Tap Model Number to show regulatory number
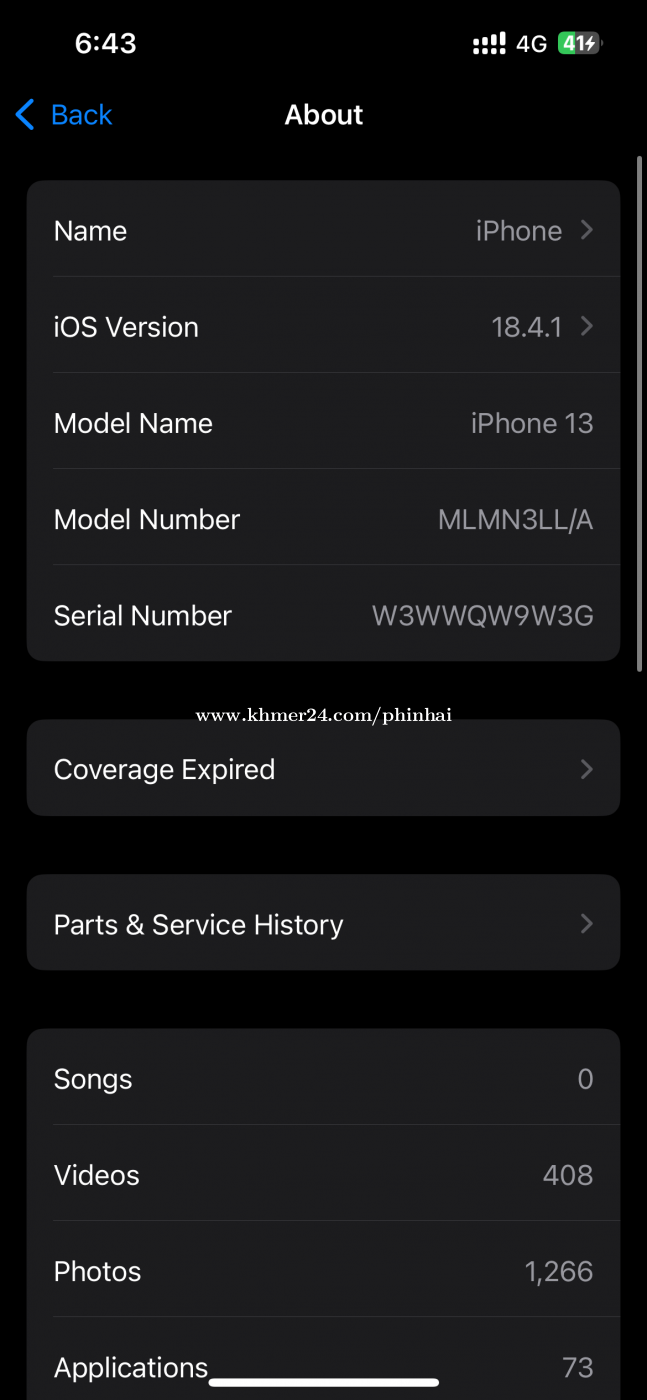647x1400 pixels. pos(323,519)
